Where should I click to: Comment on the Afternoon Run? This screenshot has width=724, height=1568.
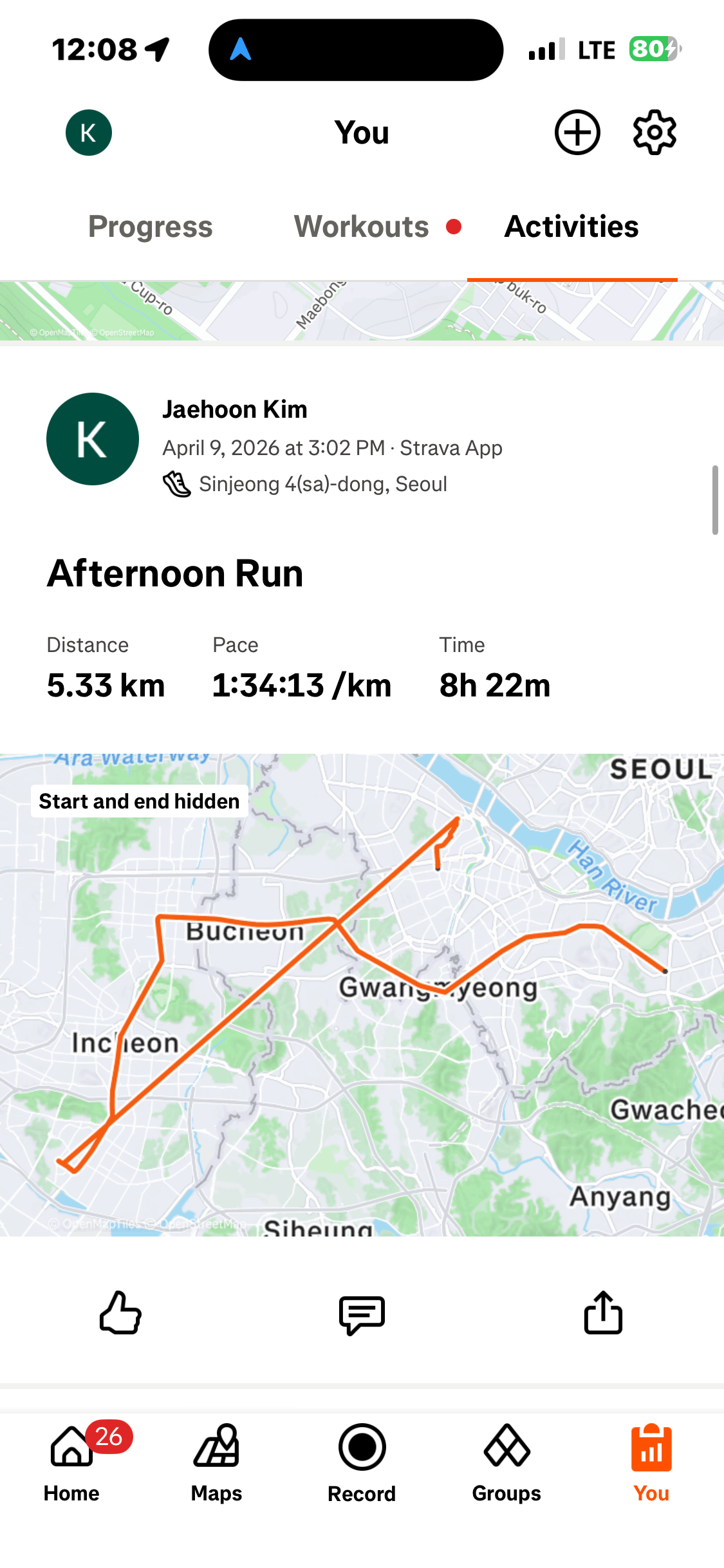point(362,1314)
